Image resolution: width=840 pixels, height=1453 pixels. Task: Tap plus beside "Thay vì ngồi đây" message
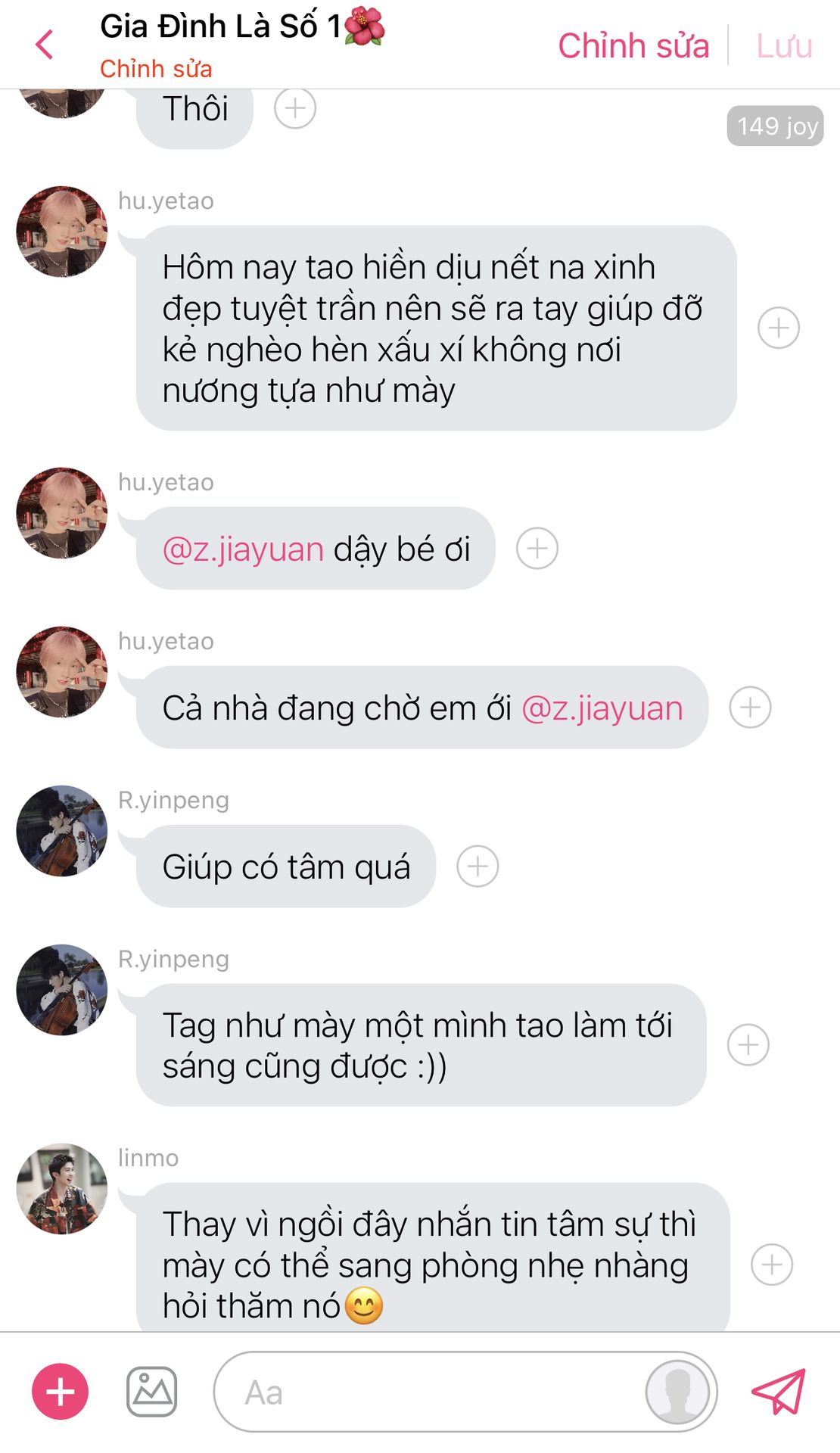(772, 1264)
